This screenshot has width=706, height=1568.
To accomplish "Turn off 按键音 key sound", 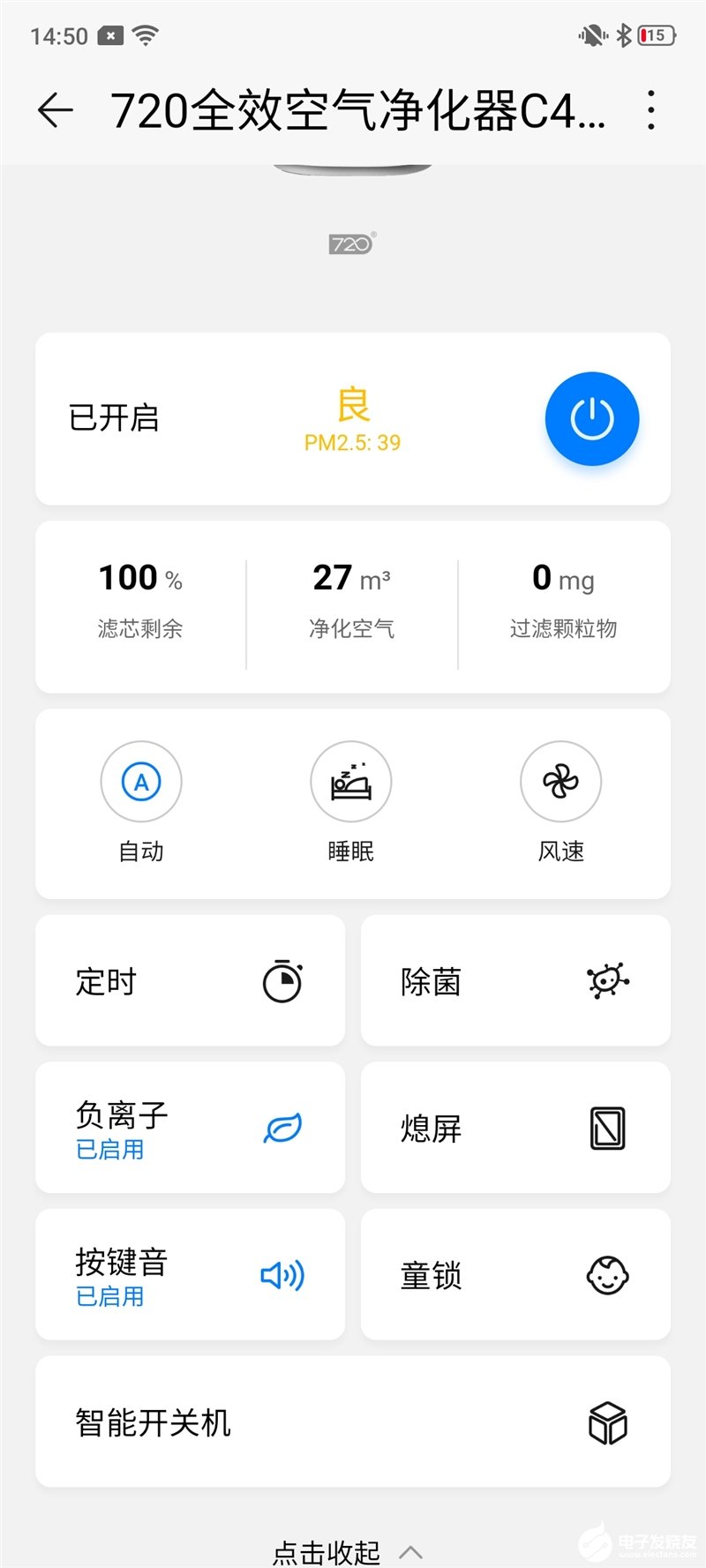I will click(x=190, y=1274).
